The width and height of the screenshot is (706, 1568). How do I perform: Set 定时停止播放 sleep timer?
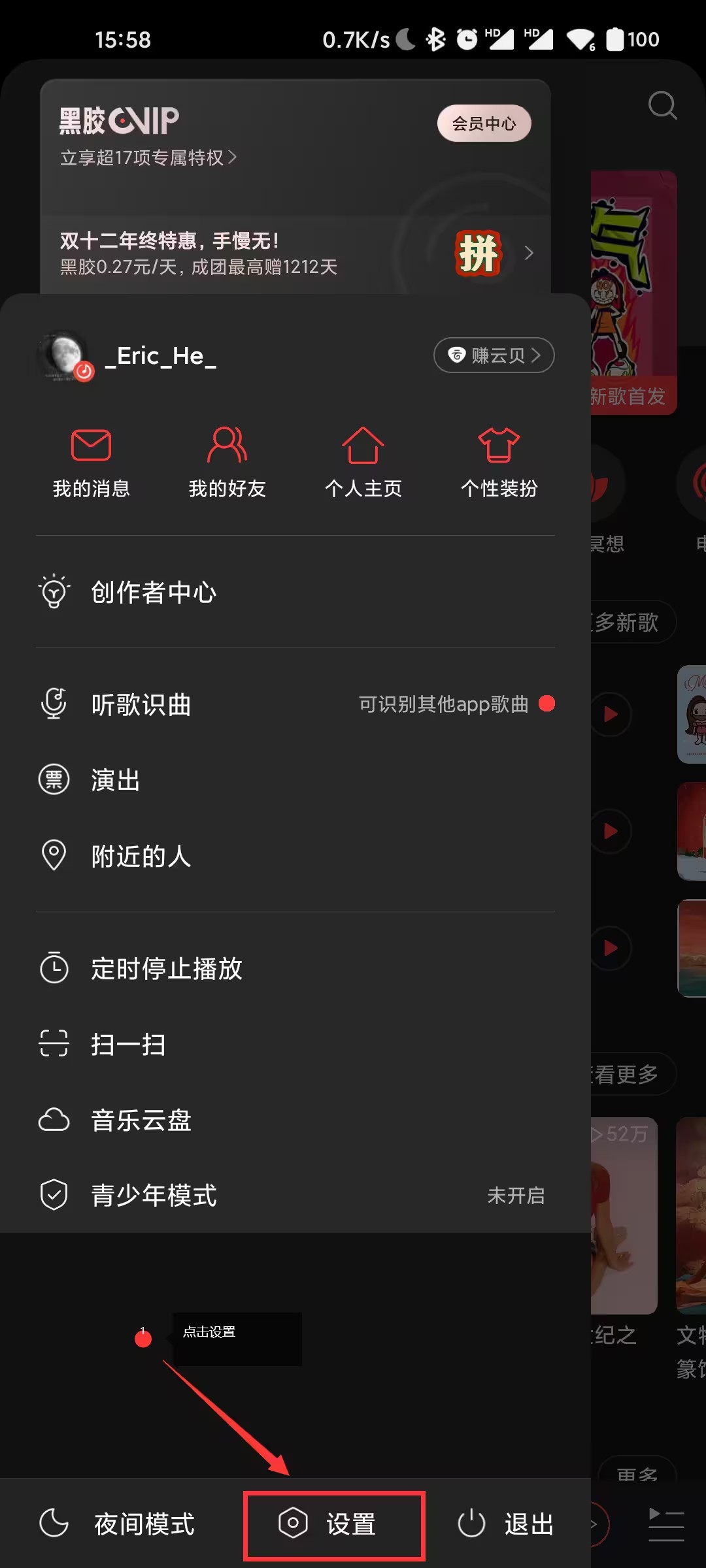tap(167, 969)
